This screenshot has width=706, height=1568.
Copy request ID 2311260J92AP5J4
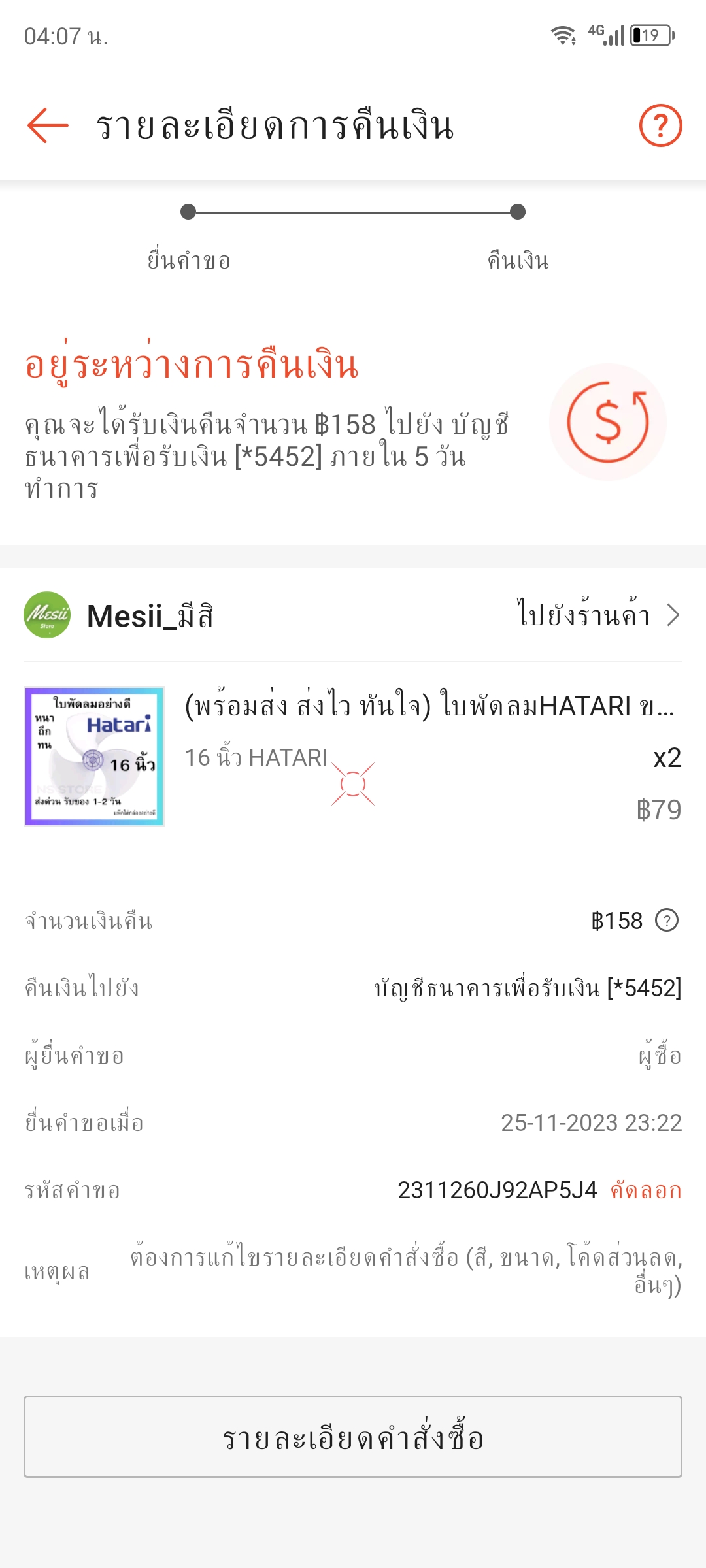coord(645,1190)
